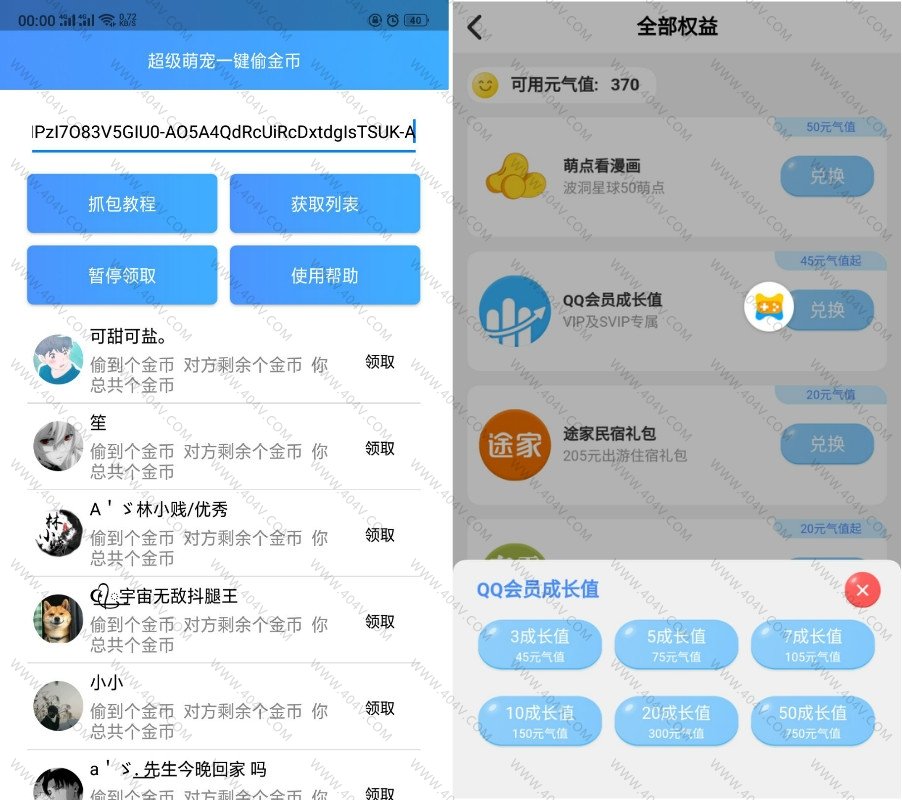Select the 5成长值 option
The height and width of the screenshot is (800, 902).
676,644
